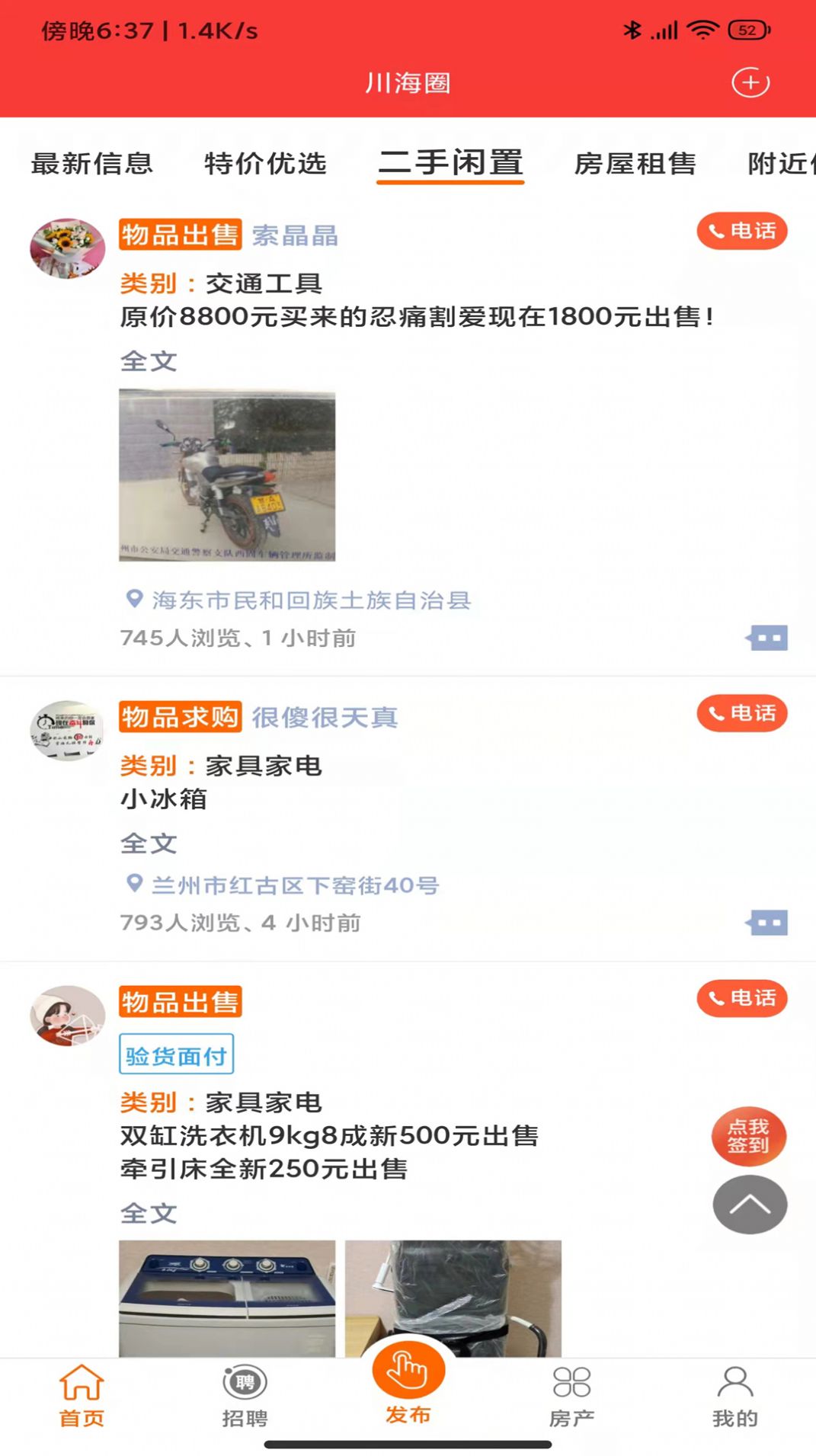Tap the 点我签到 sign-in badge
The width and height of the screenshot is (816, 1456).
749,1135
